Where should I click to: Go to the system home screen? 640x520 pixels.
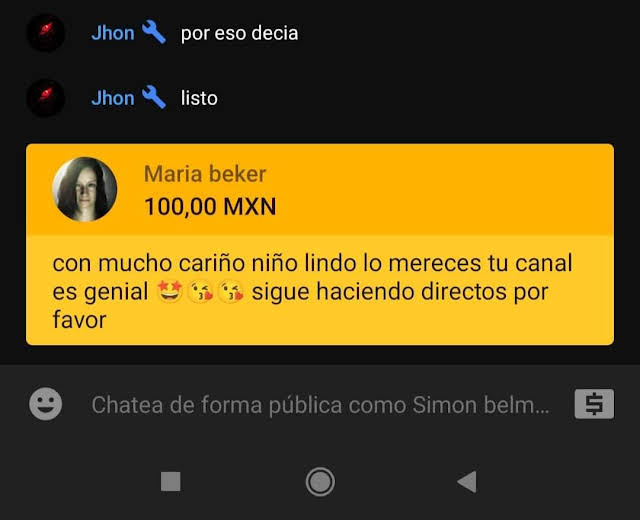pyautogui.click(x=320, y=482)
